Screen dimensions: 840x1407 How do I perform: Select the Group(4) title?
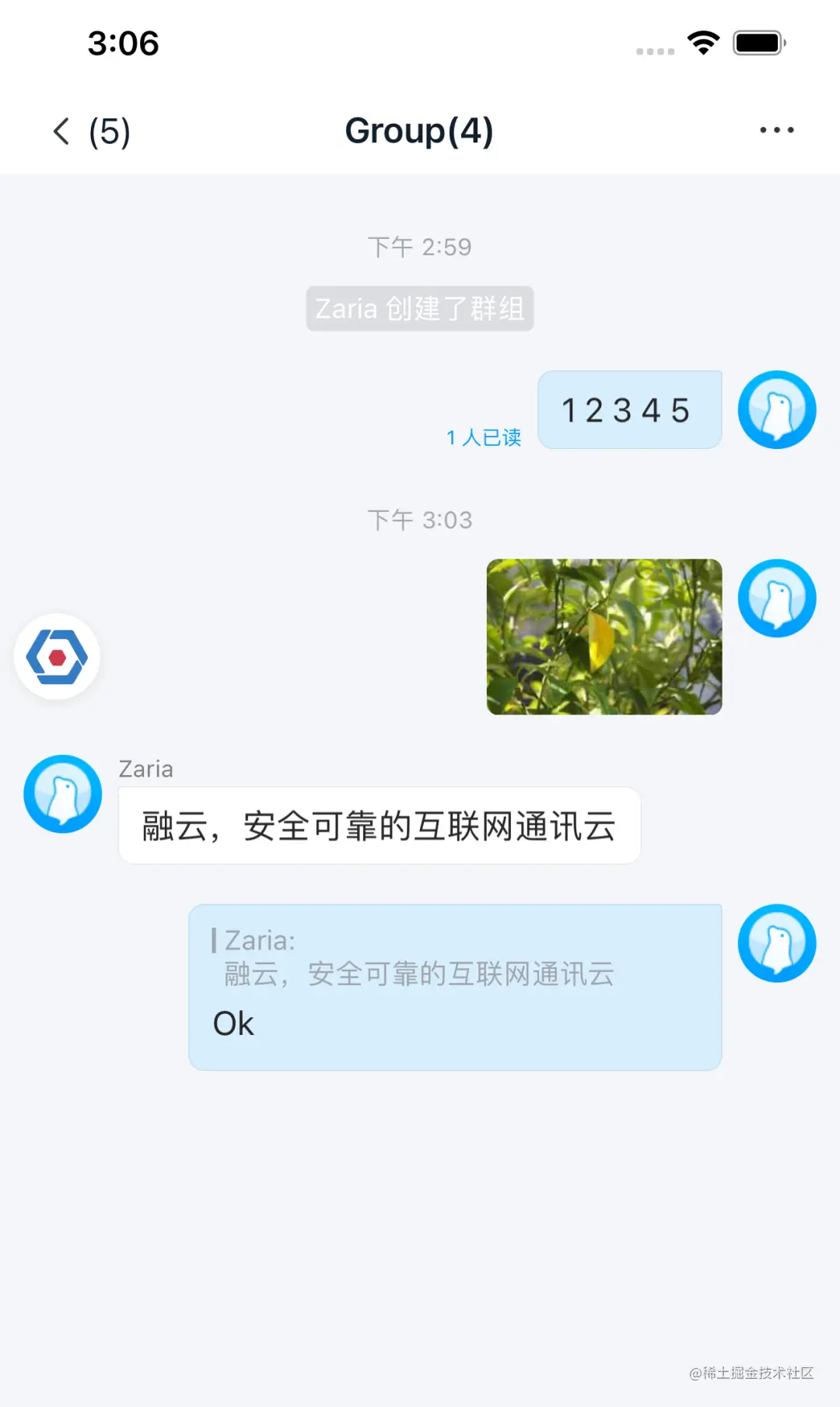[x=419, y=130]
